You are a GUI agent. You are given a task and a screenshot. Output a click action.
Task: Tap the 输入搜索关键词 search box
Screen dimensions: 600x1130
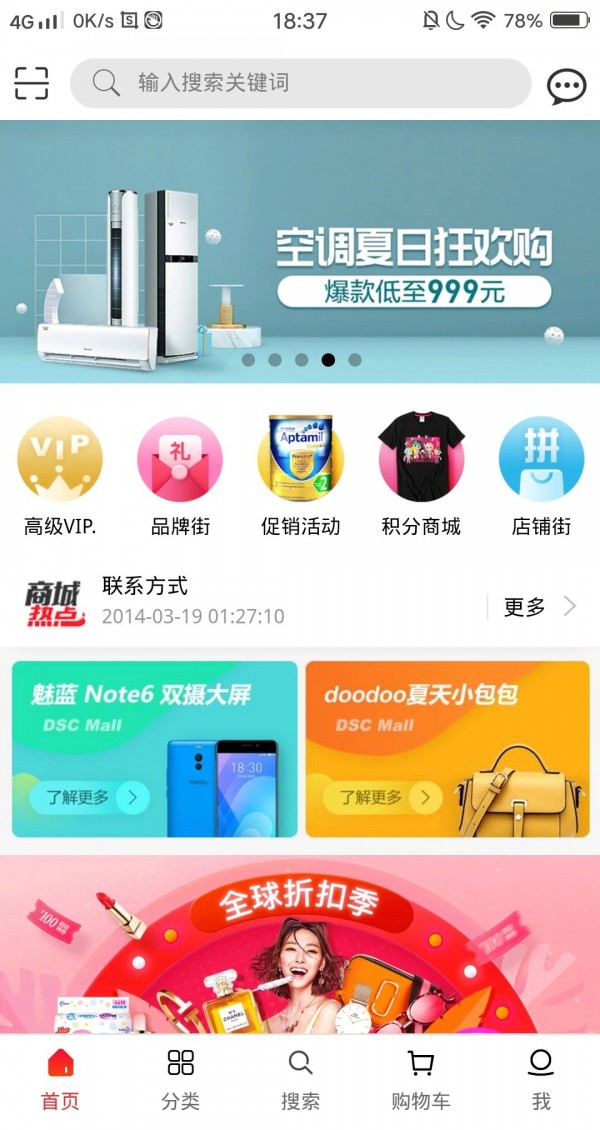300,83
